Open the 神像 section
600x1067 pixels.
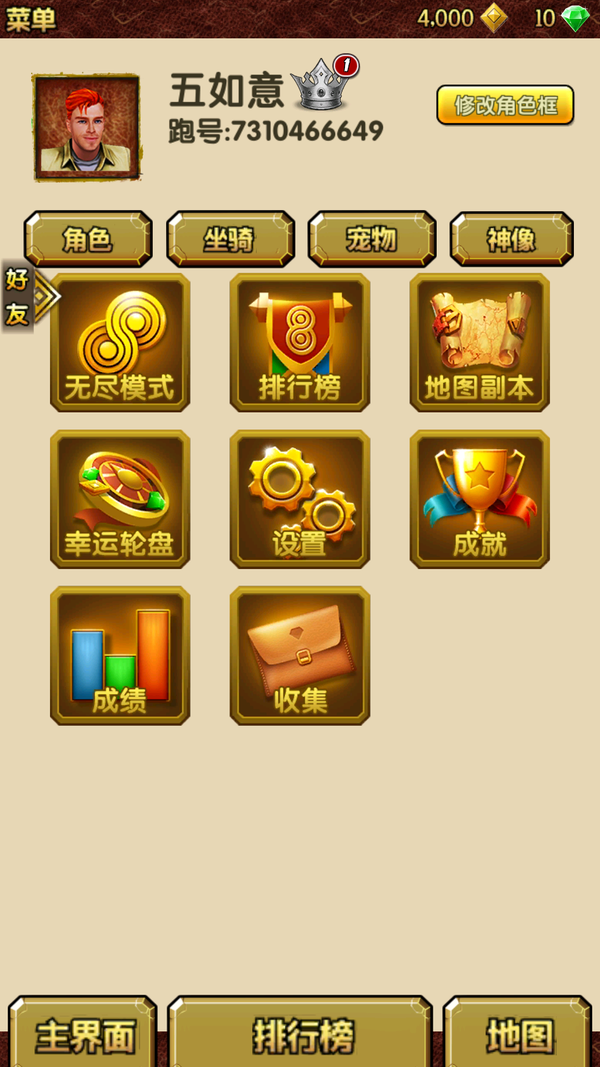click(512, 239)
